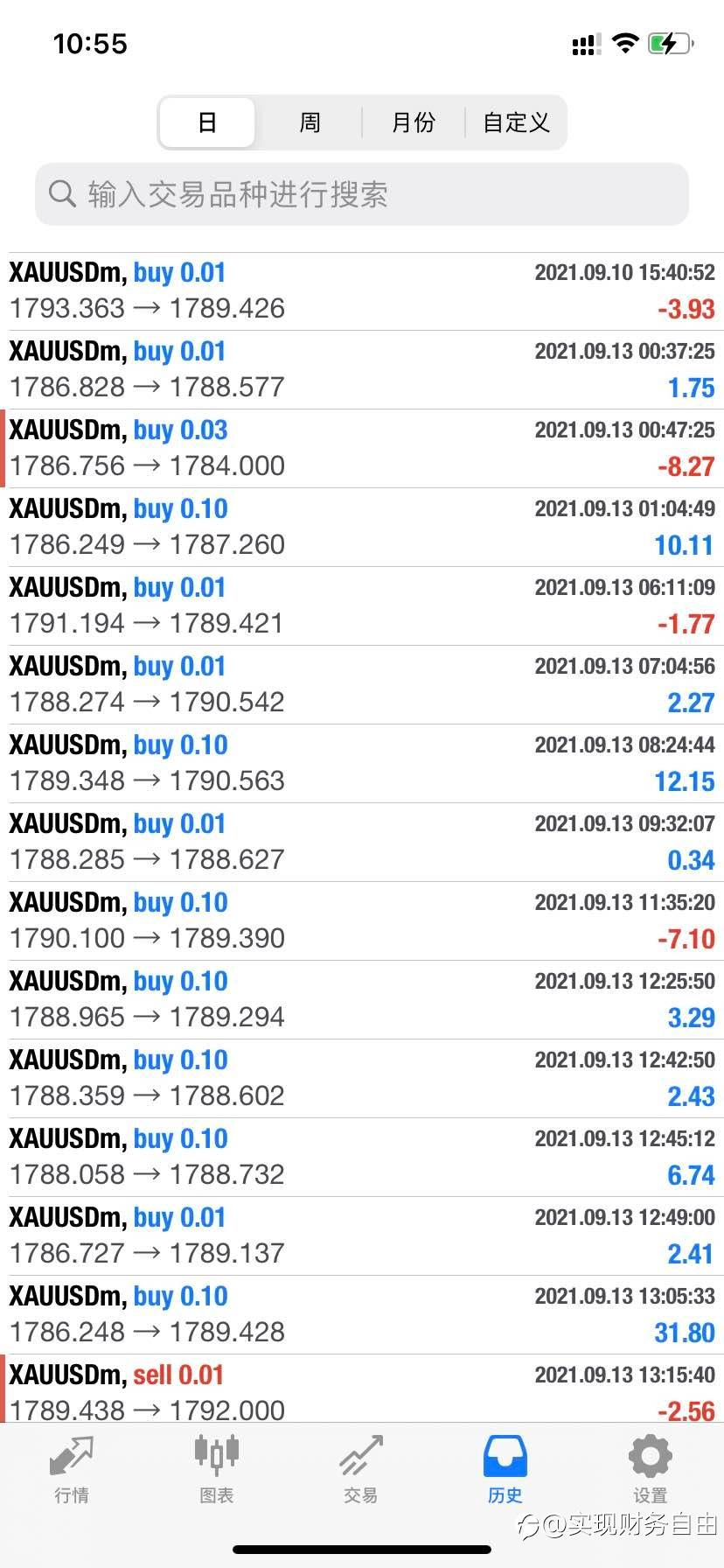Switch to the 月份 (month) period
Image resolution: width=724 pixels, height=1568 pixels.
point(413,122)
